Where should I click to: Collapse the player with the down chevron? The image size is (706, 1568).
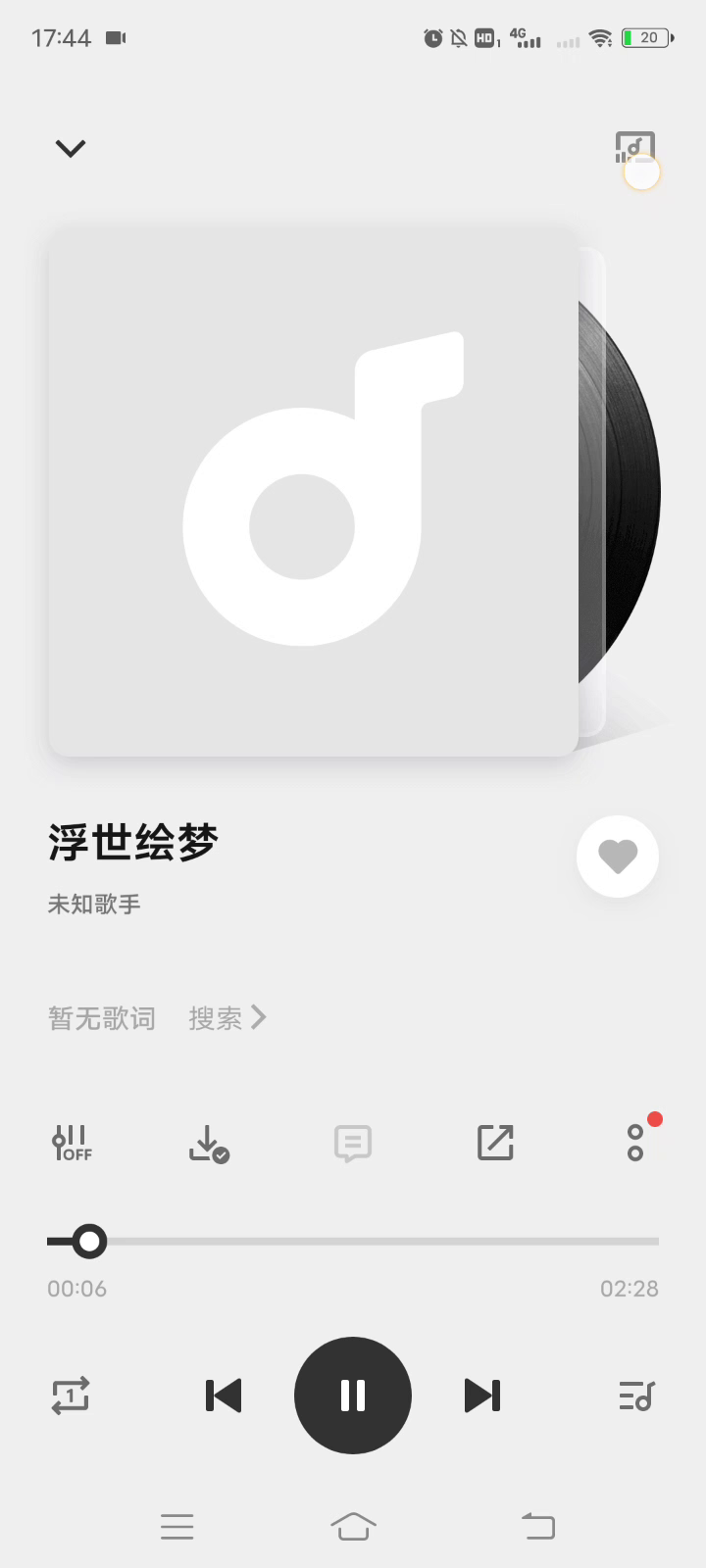click(x=71, y=148)
